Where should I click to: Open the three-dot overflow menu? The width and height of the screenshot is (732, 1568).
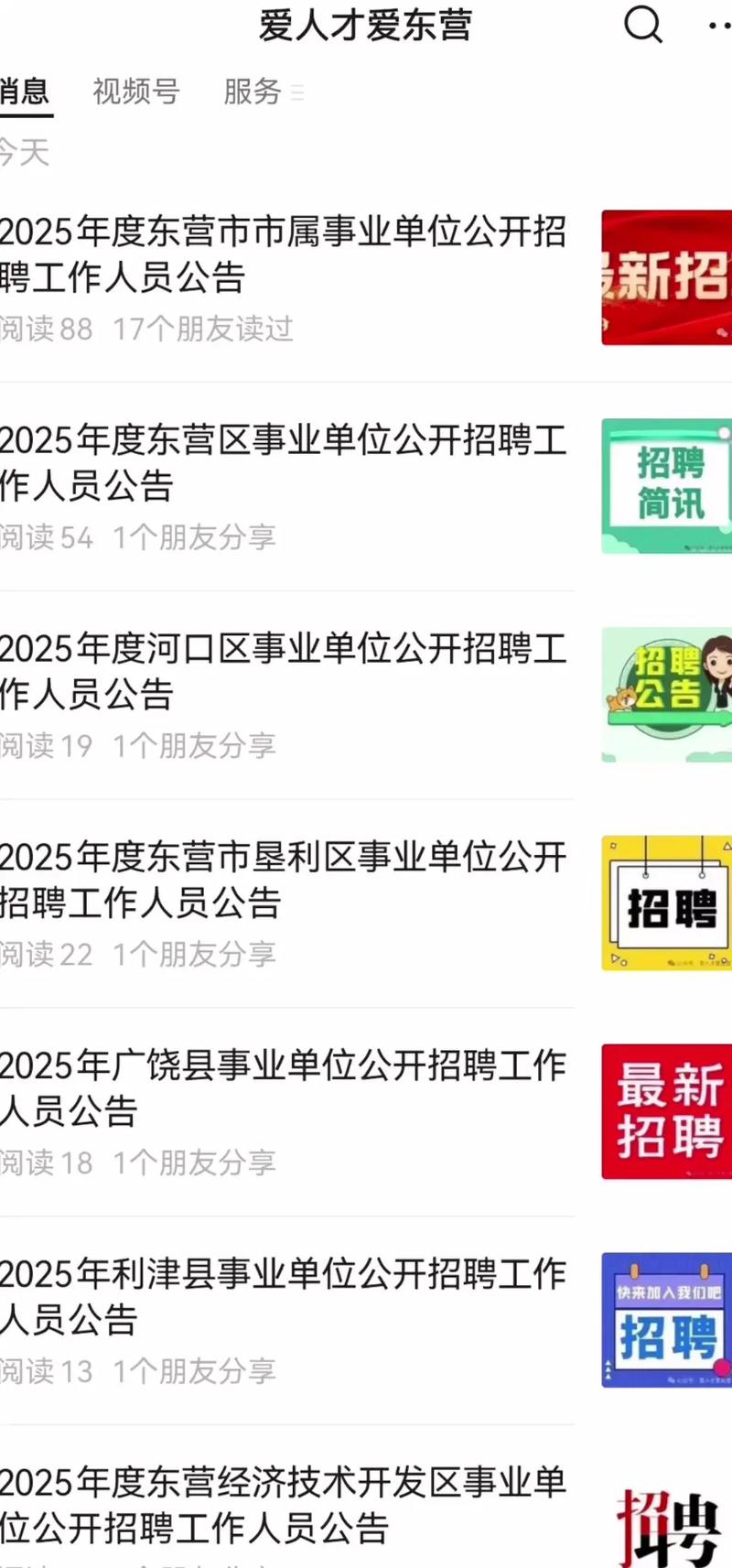click(x=719, y=26)
